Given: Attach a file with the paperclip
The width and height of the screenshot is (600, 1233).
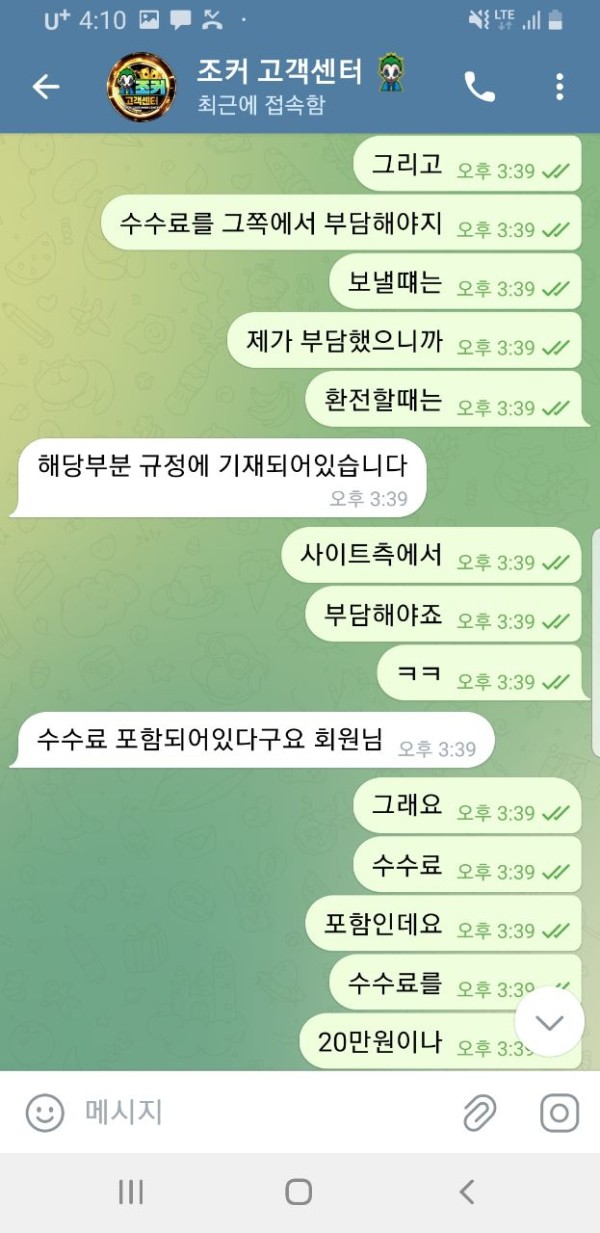Looking at the screenshot, I should tap(480, 1112).
